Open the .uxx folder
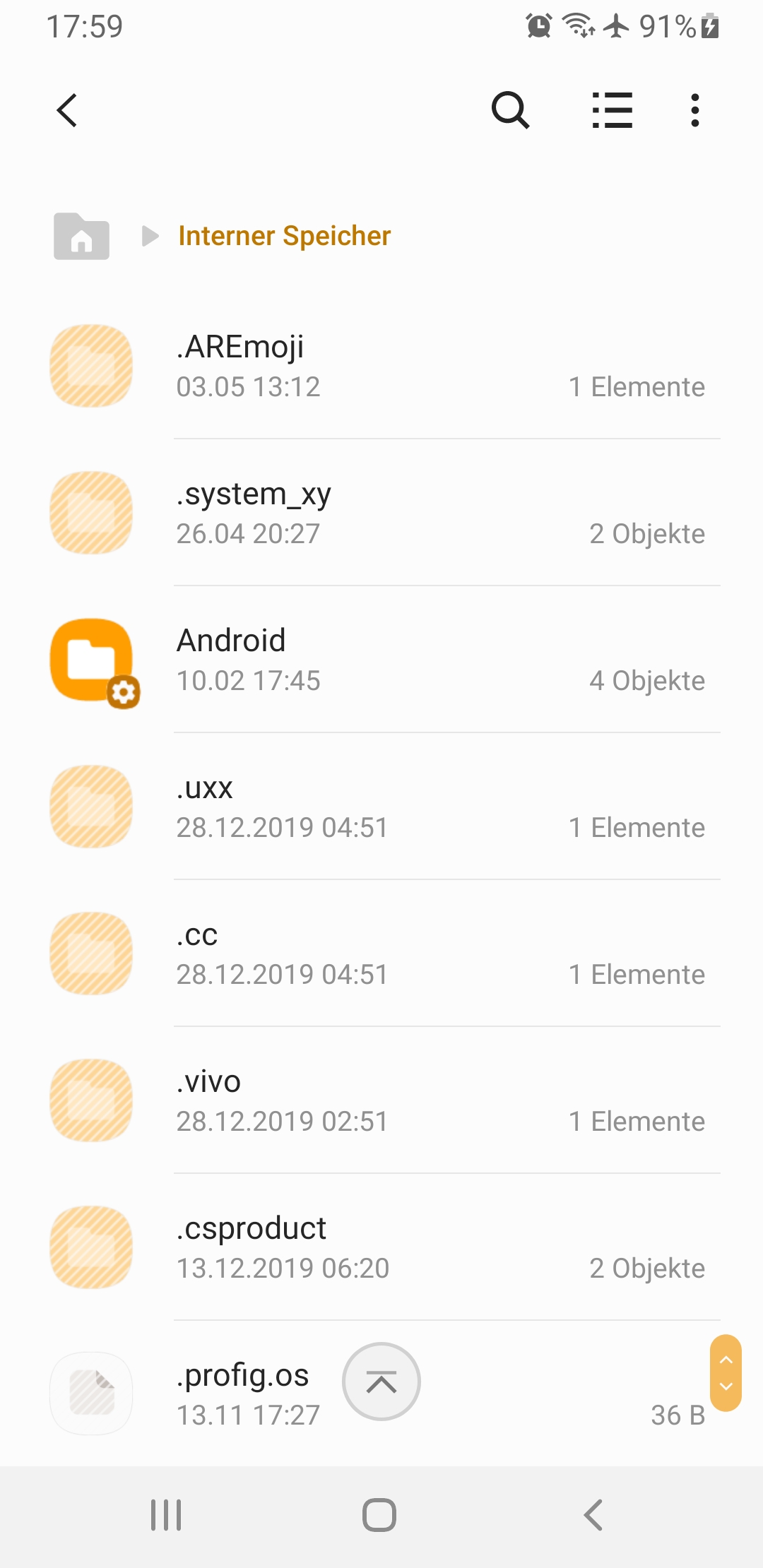This screenshot has width=763, height=1568. 381,807
